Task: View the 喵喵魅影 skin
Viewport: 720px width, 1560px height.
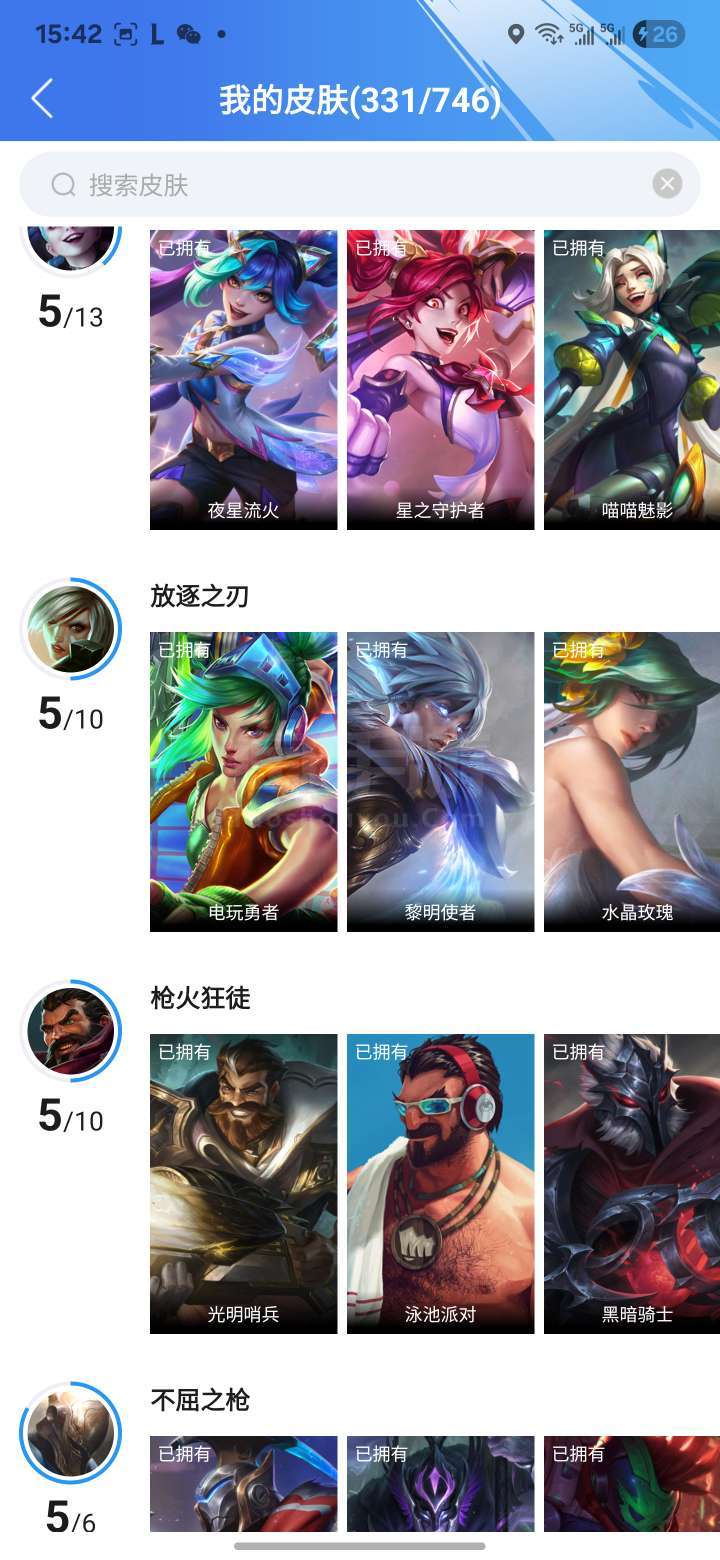Action: 632,380
